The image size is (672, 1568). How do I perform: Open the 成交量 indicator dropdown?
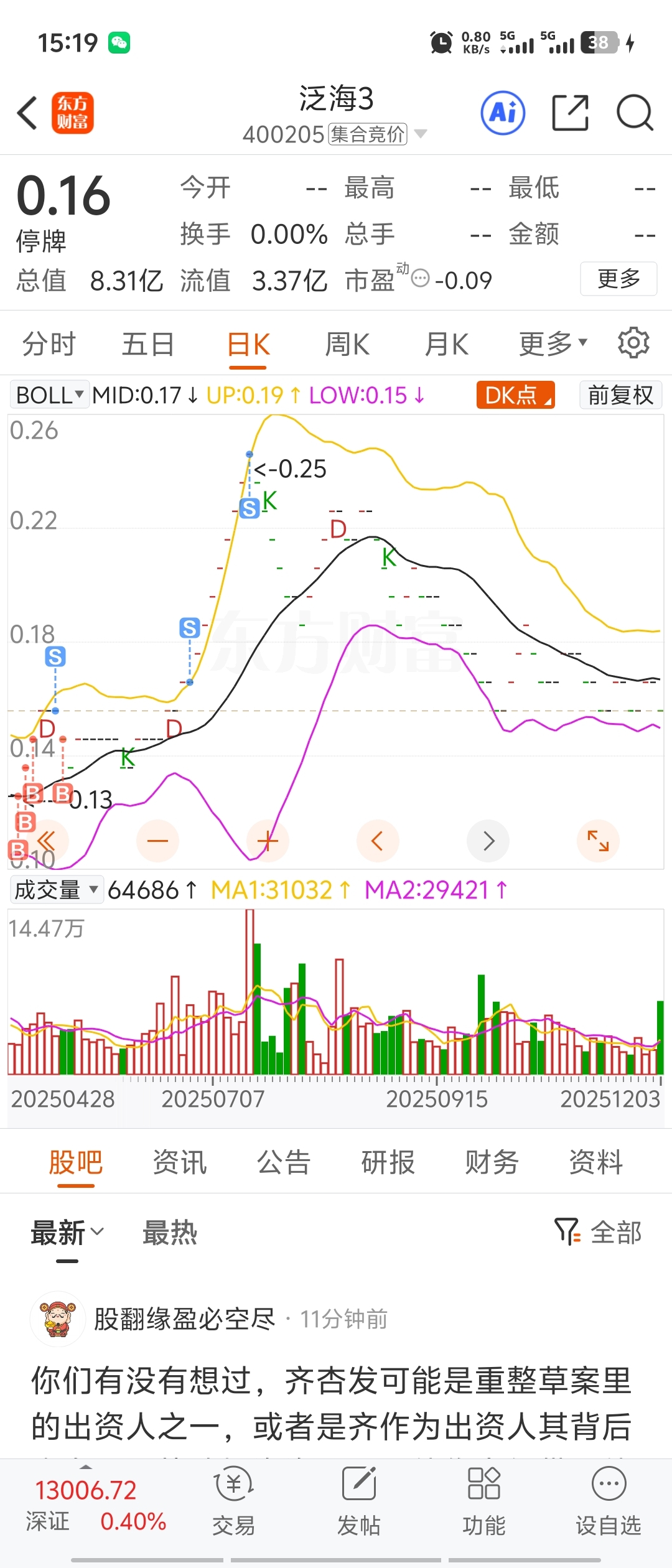click(x=56, y=890)
